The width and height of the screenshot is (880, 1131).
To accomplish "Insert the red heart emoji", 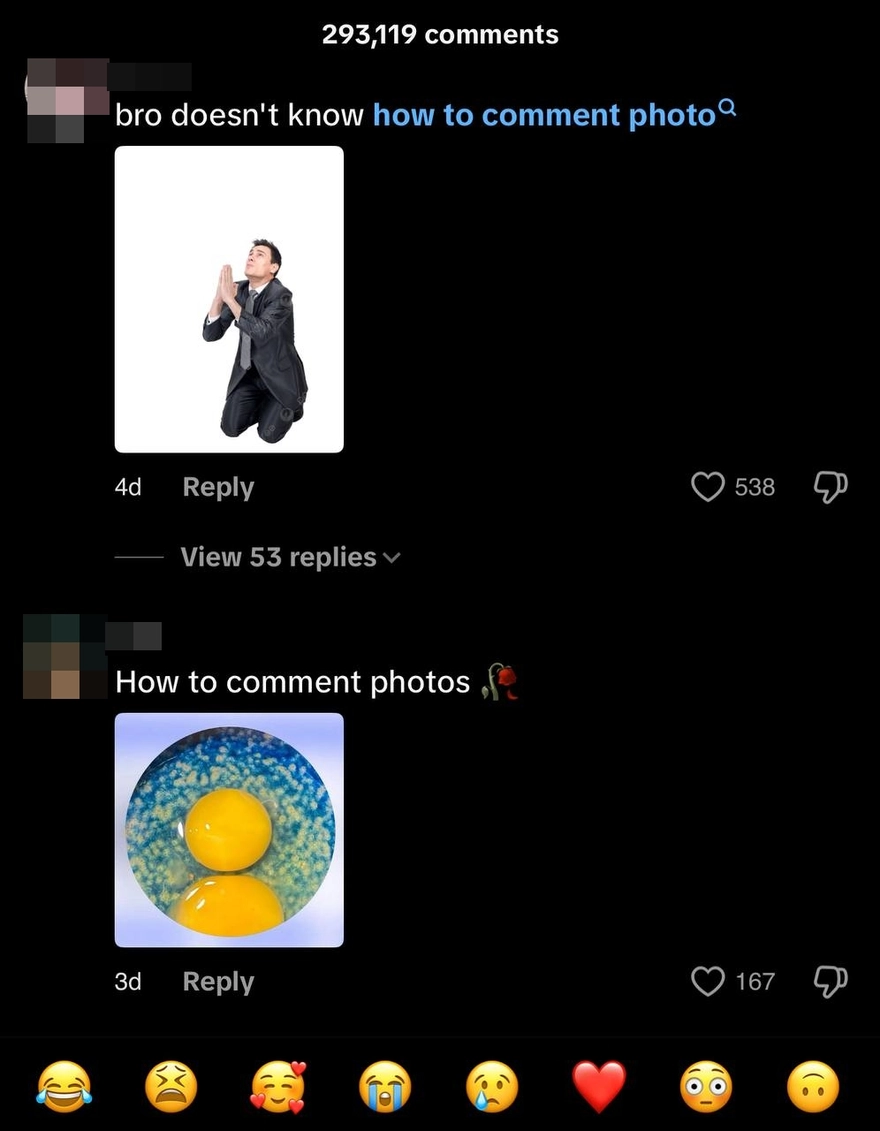I will click(x=599, y=1086).
